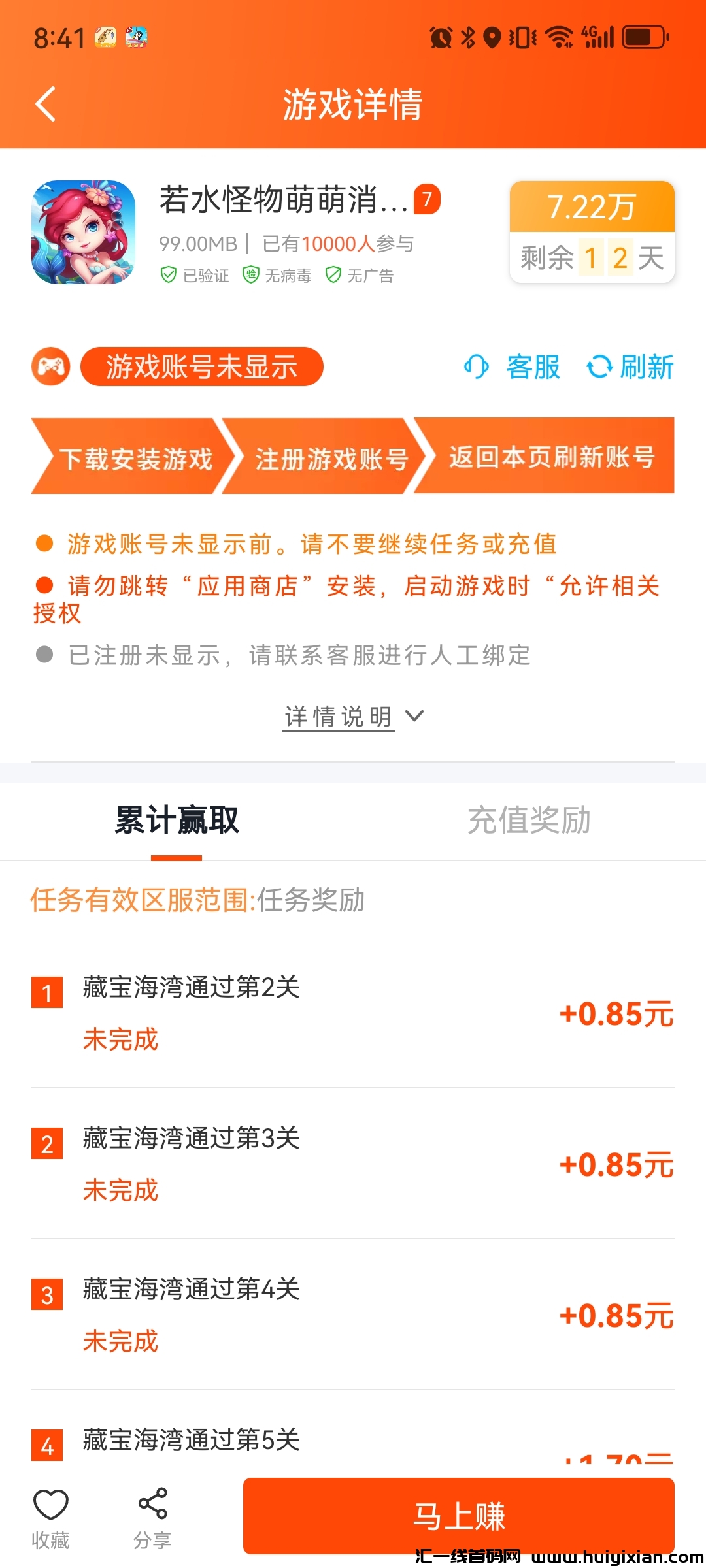Tap 刷新 to refresh the game account

(630, 367)
